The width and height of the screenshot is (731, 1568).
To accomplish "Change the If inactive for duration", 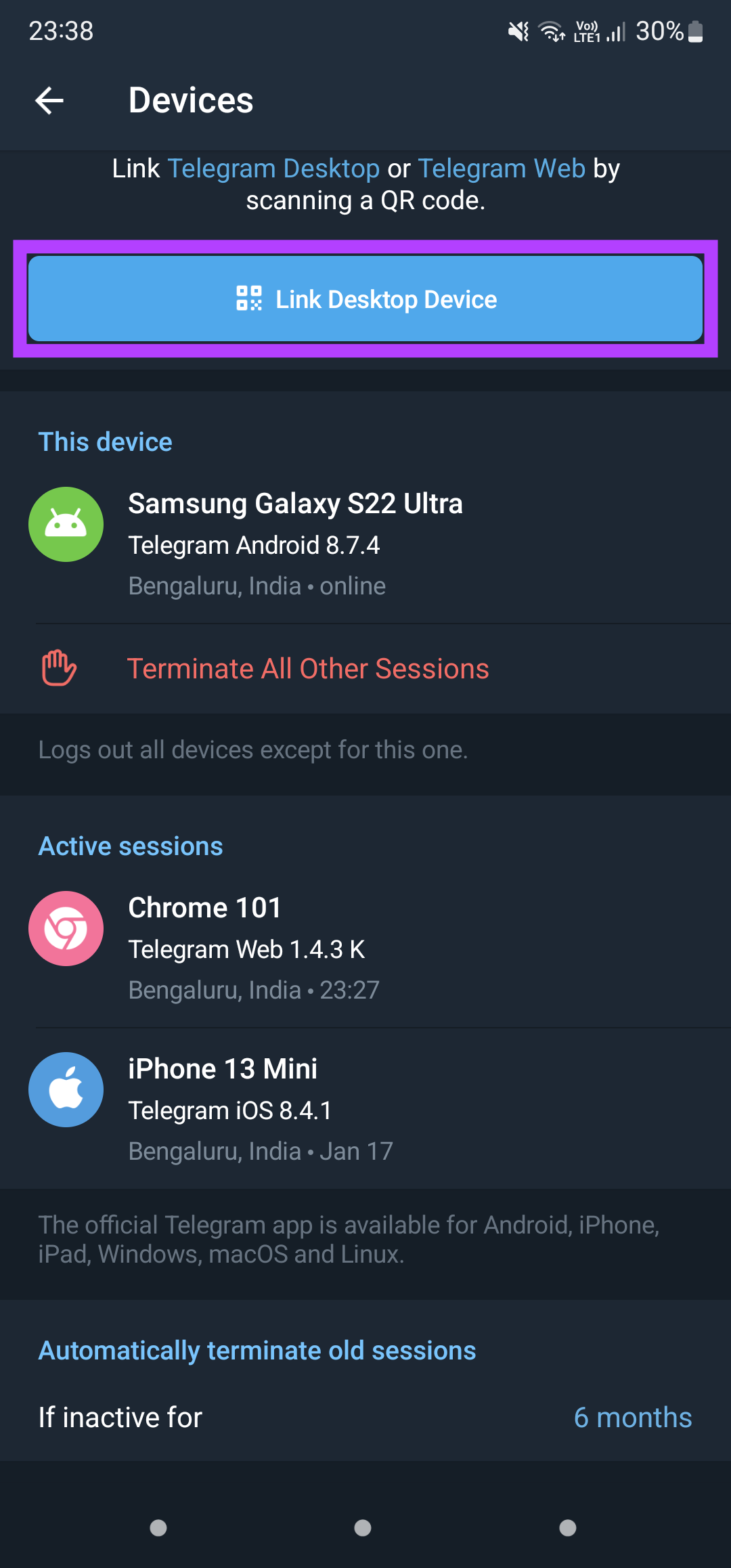I will tap(365, 1418).
